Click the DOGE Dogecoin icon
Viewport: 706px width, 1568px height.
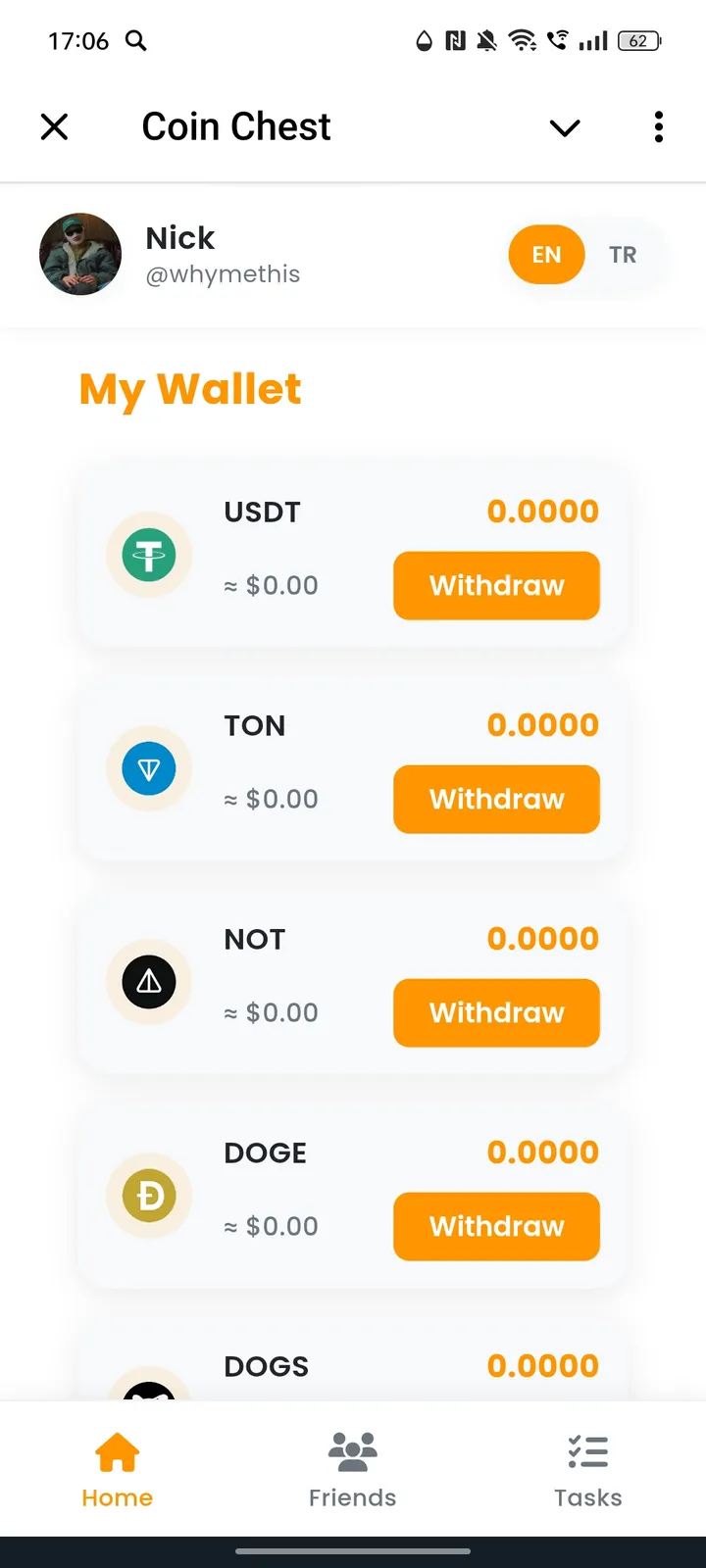(148, 1196)
